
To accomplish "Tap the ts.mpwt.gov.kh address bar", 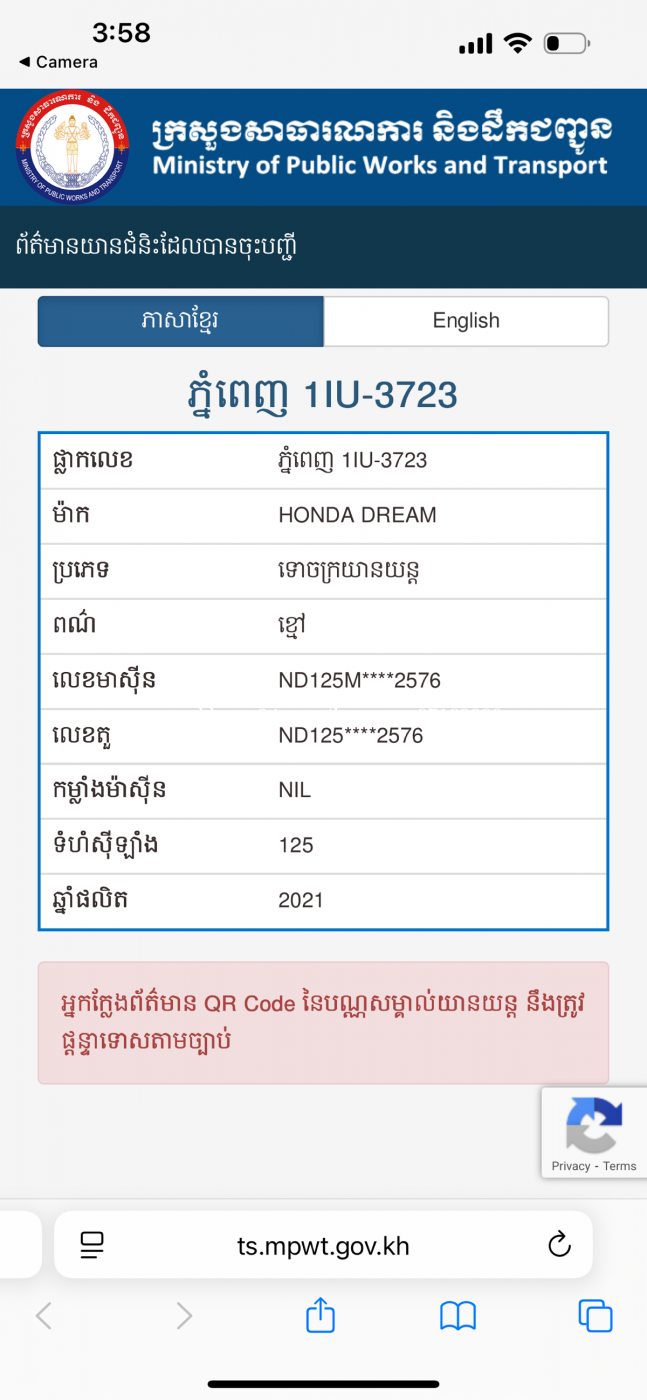I will point(323,1246).
